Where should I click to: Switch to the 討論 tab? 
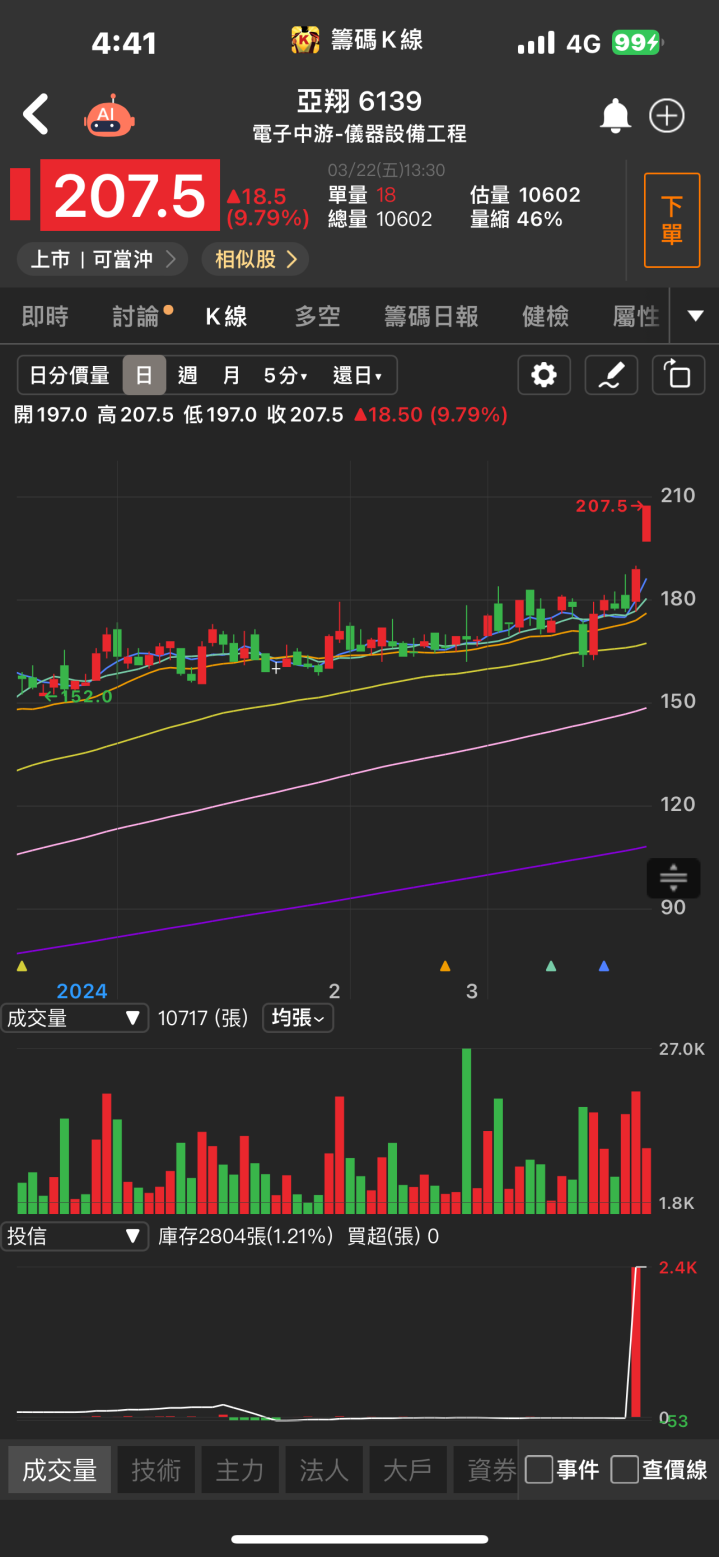[x=138, y=317]
